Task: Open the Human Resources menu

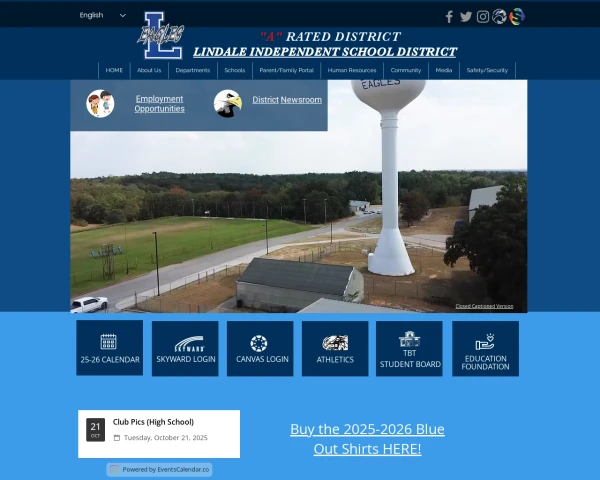Action: coord(352,71)
